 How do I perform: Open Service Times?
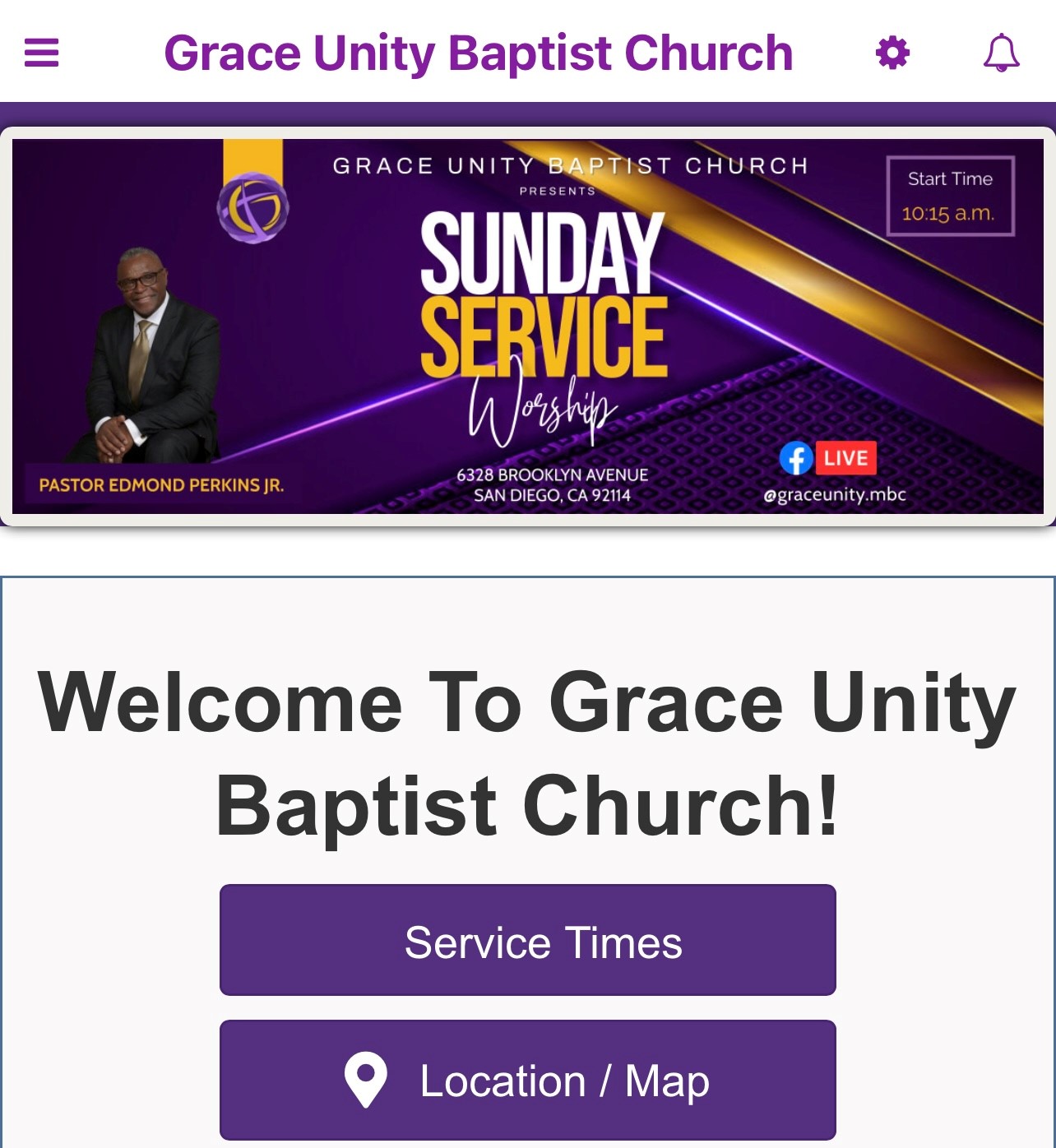coord(528,940)
